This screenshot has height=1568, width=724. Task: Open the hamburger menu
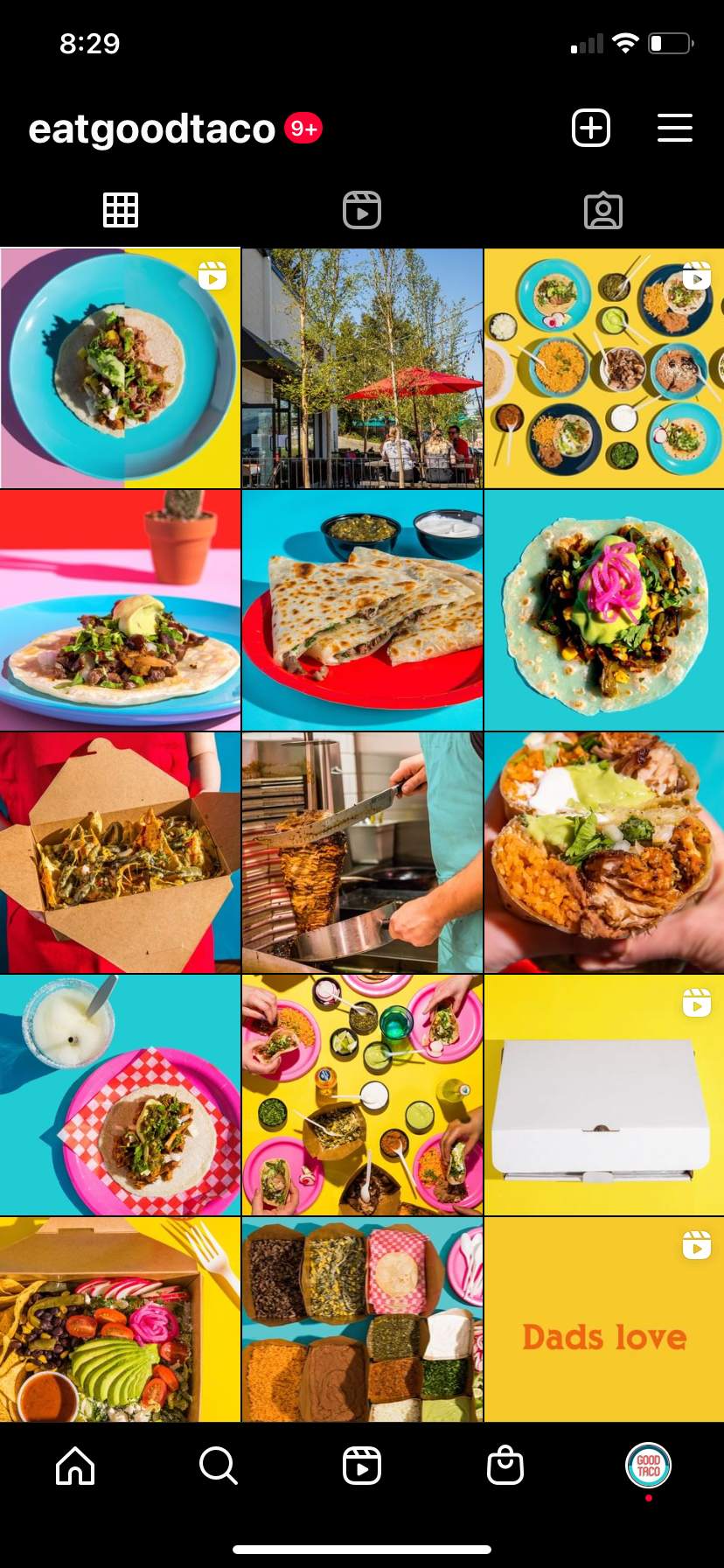pos(674,129)
